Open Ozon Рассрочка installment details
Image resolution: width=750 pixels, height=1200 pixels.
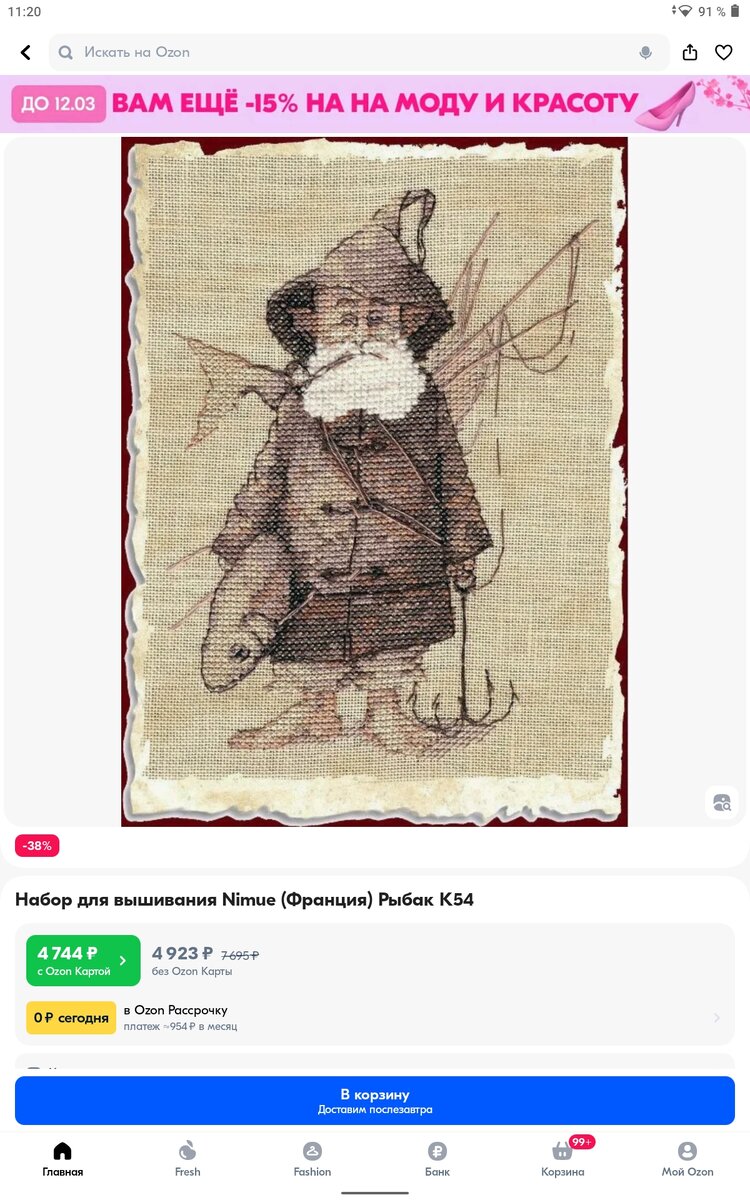click(x=374, y=1018)
